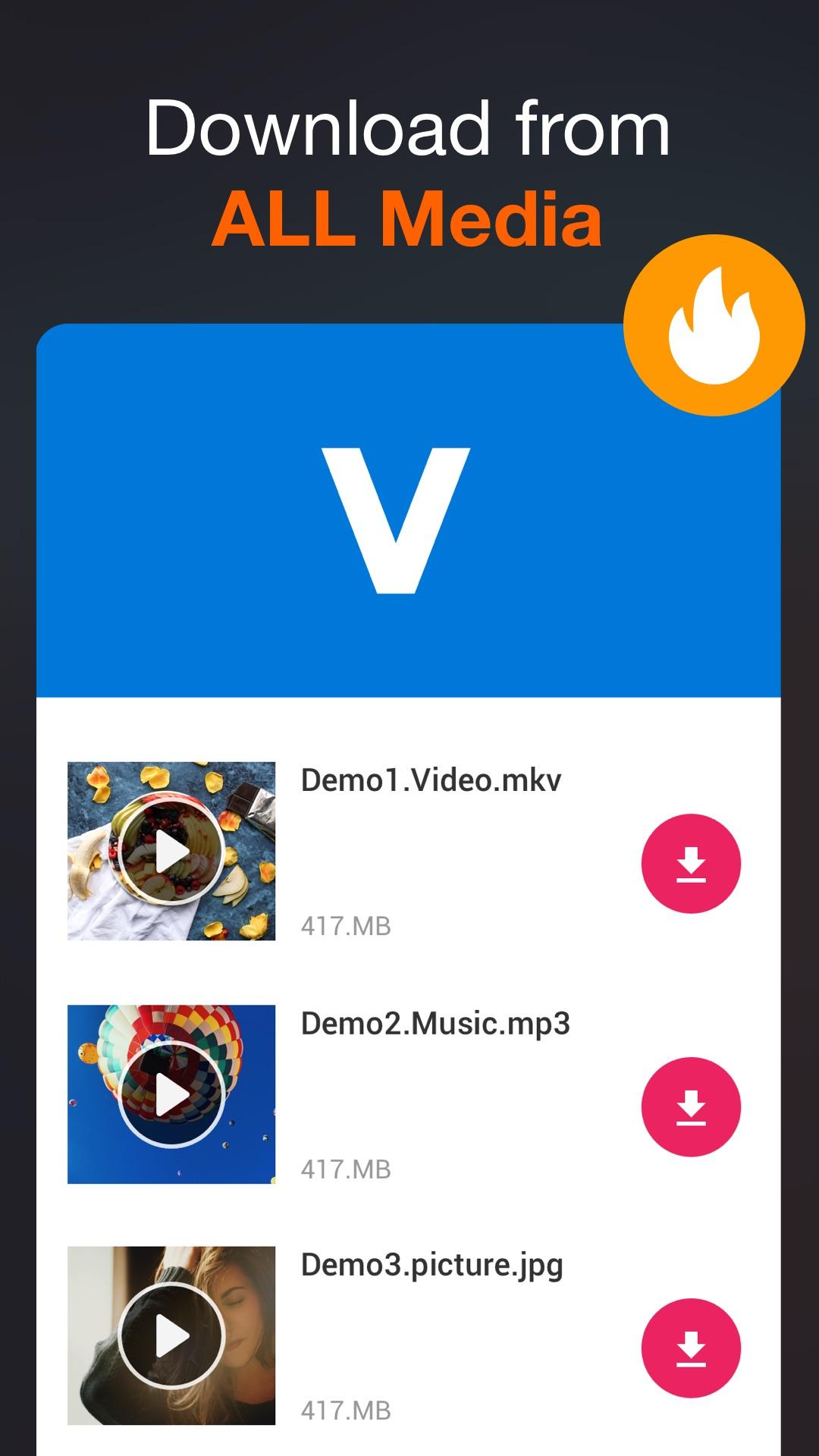Select the Demo1.Video.mkv title text

click(431, 781)
